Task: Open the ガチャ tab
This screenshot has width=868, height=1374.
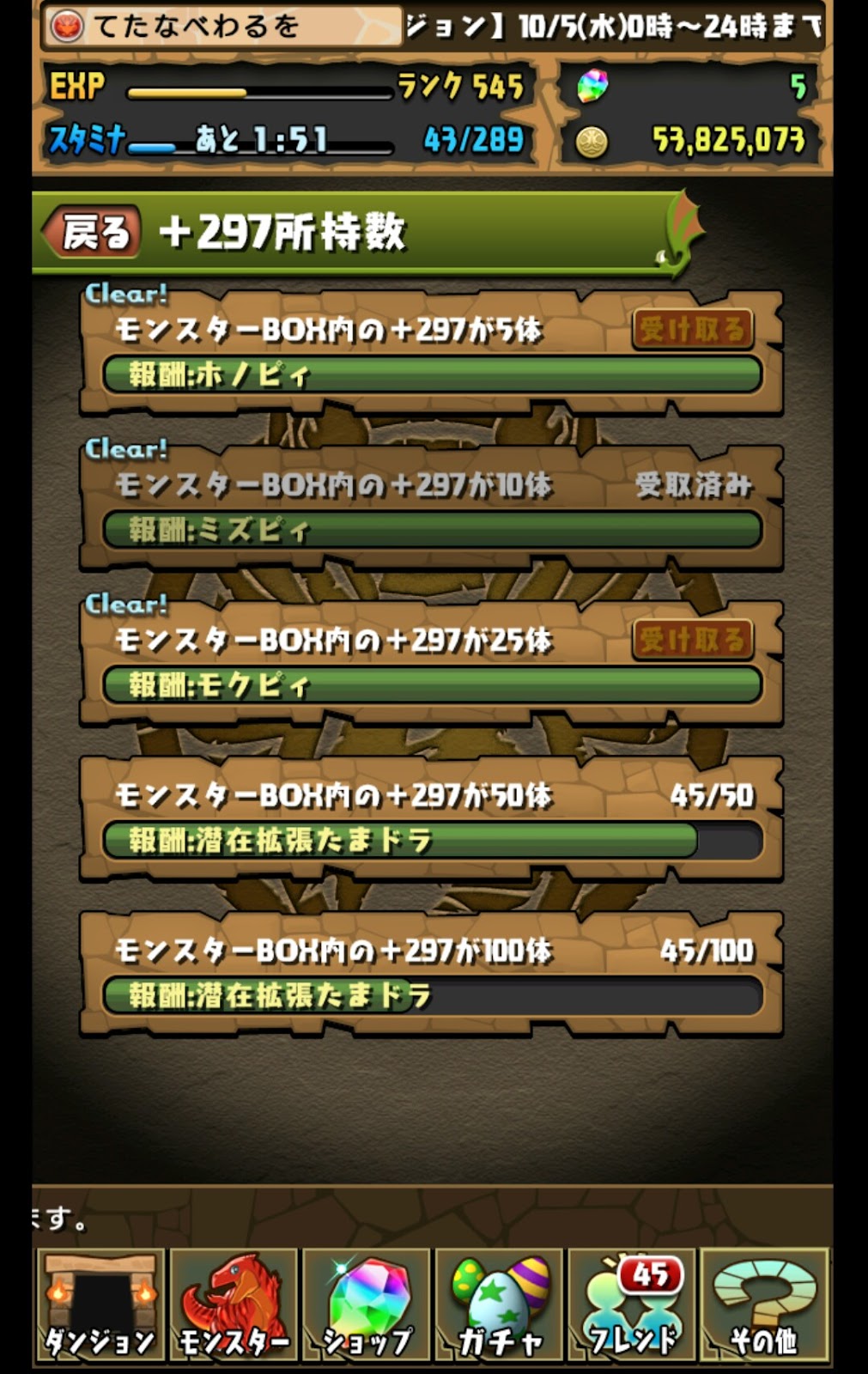Action: click(x=500, y=1305)
